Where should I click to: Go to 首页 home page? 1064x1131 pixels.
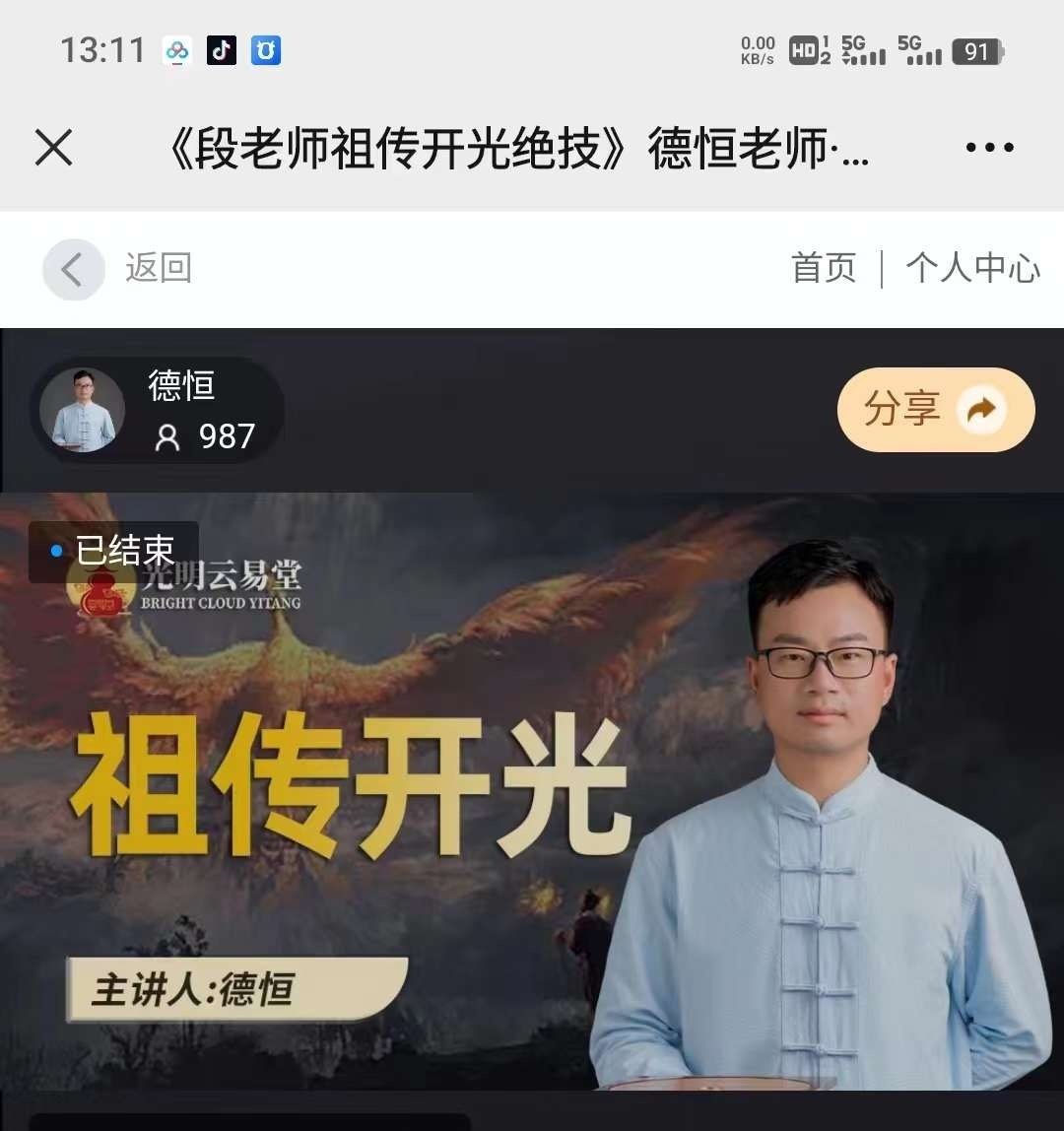click(824, 268)
